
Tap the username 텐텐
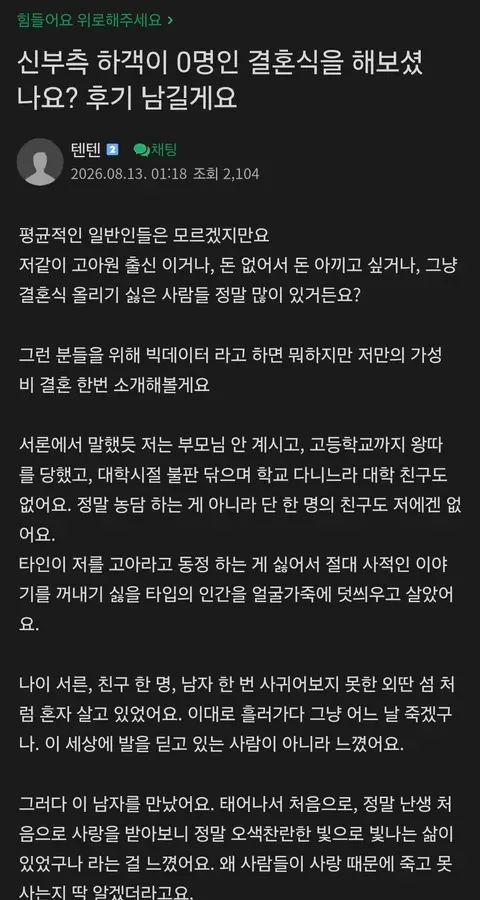coord(87,150)
